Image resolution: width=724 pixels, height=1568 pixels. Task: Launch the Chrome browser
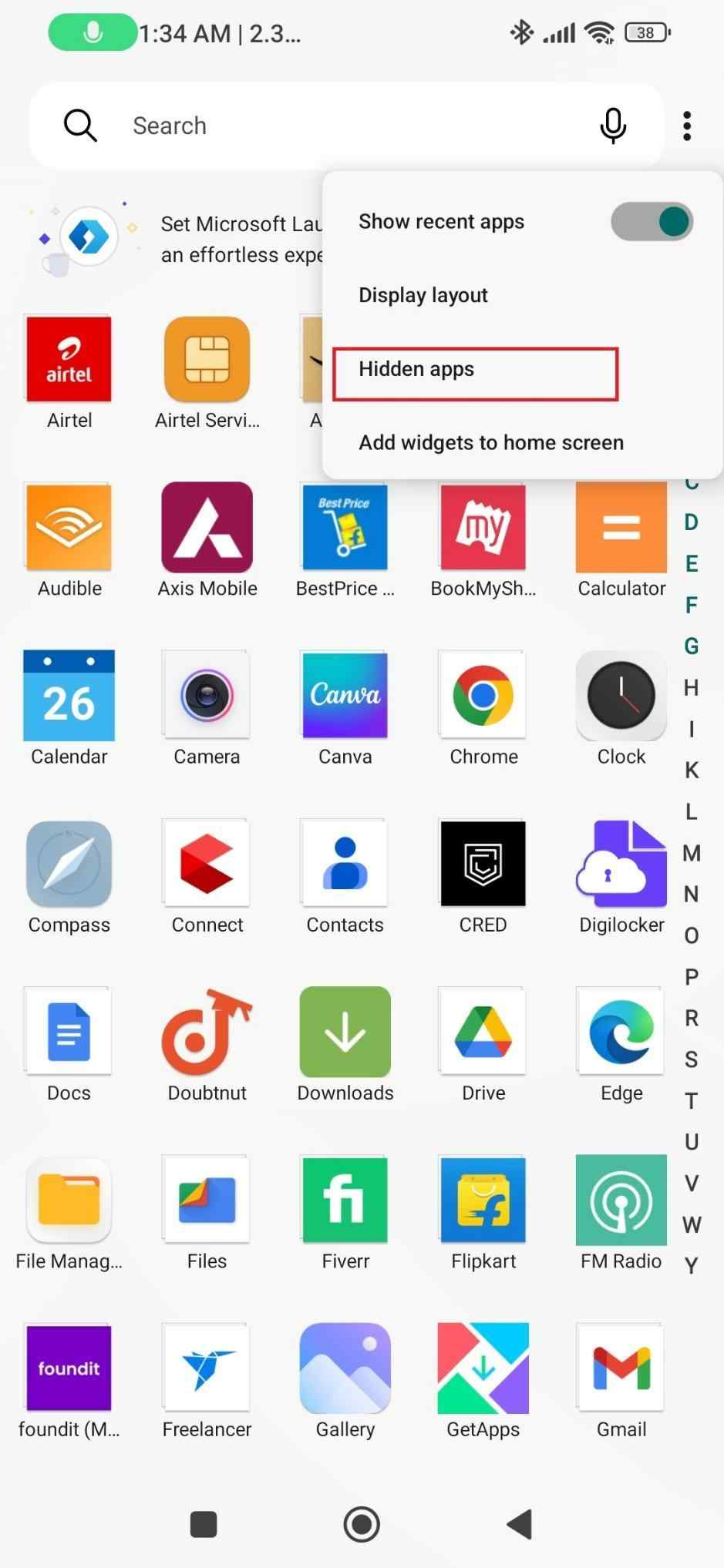point(483,696)
